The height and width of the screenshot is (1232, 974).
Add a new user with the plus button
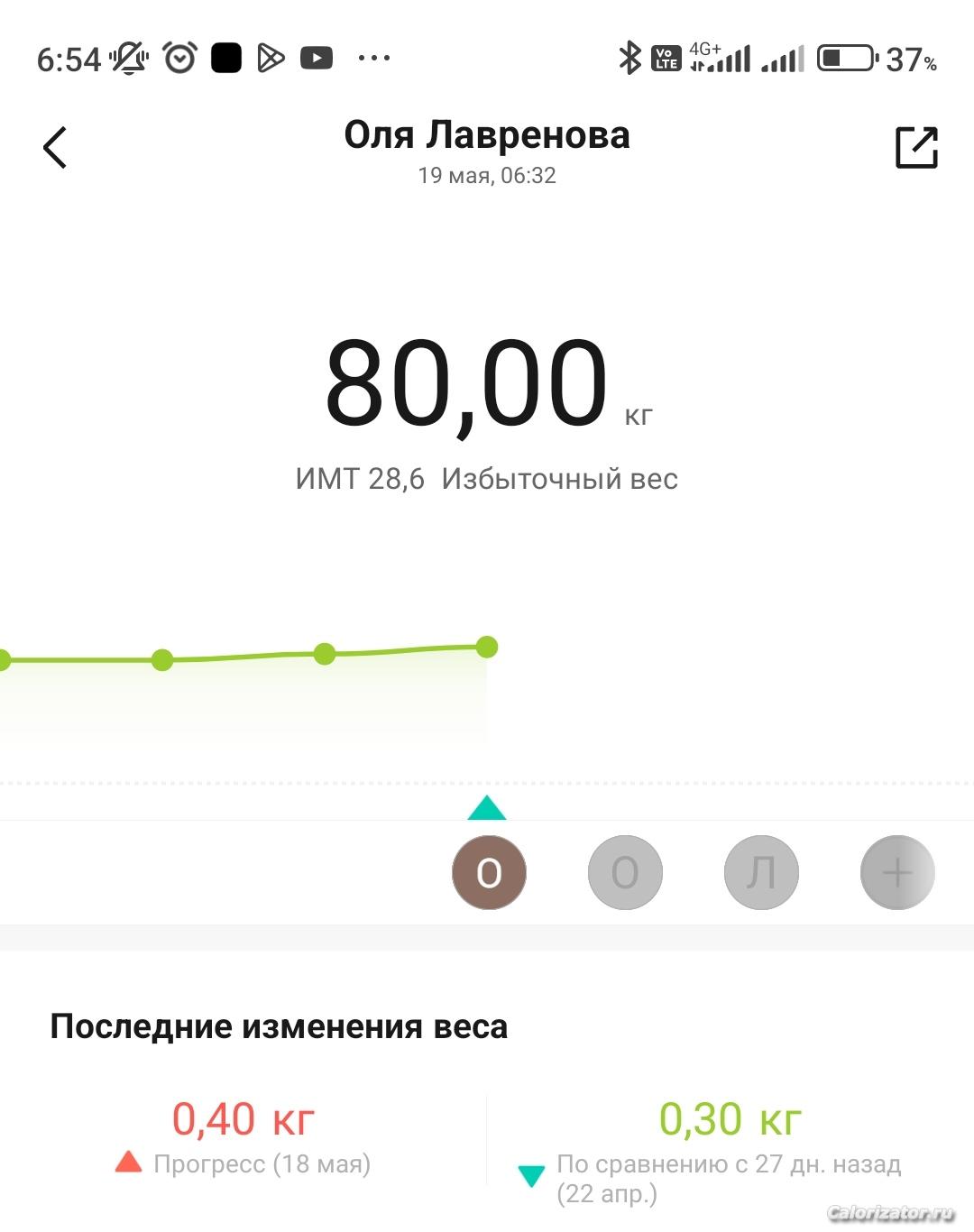tap(897, 872)
